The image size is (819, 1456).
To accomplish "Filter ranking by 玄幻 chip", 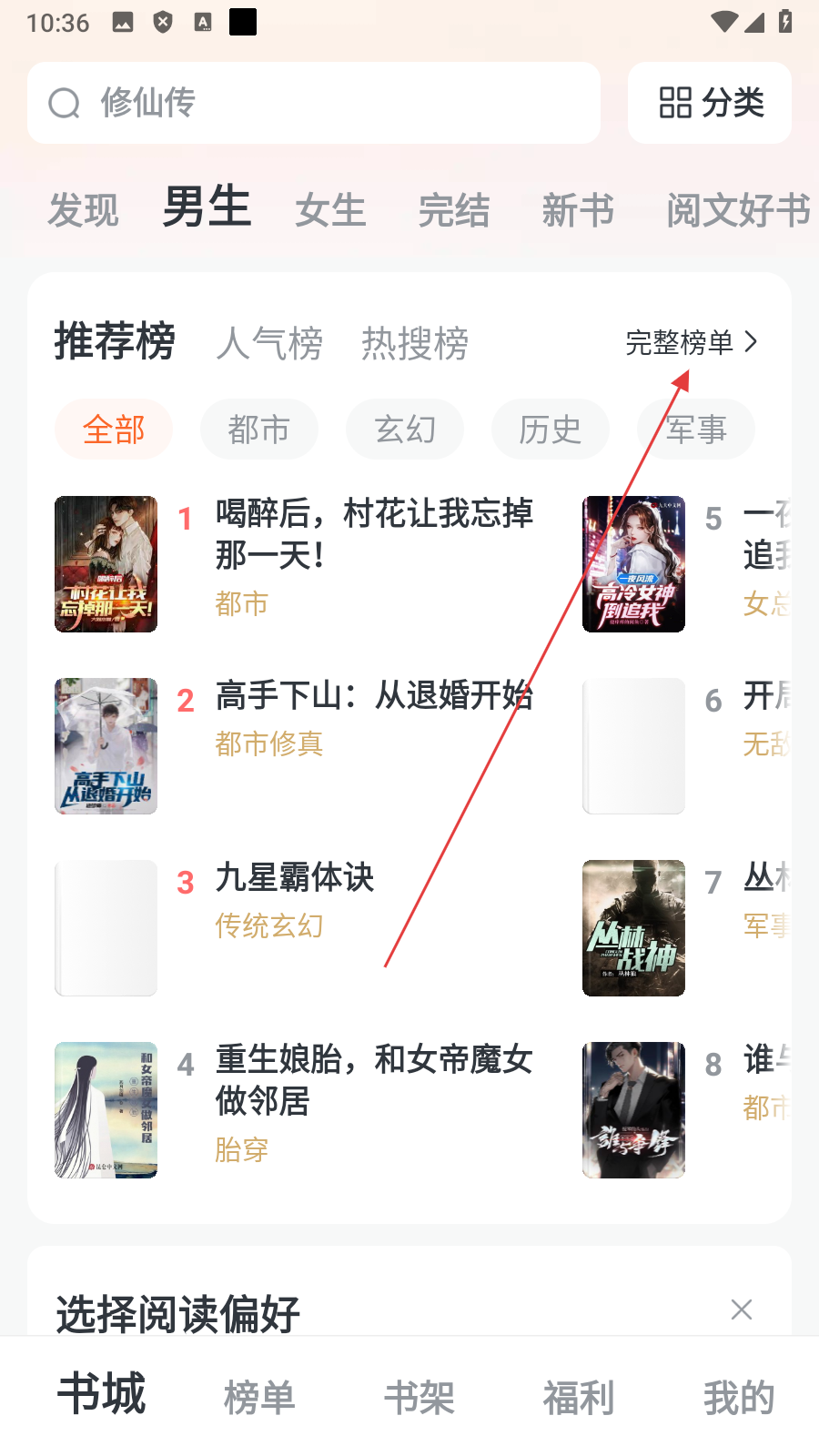I will [x=405, y=430].
